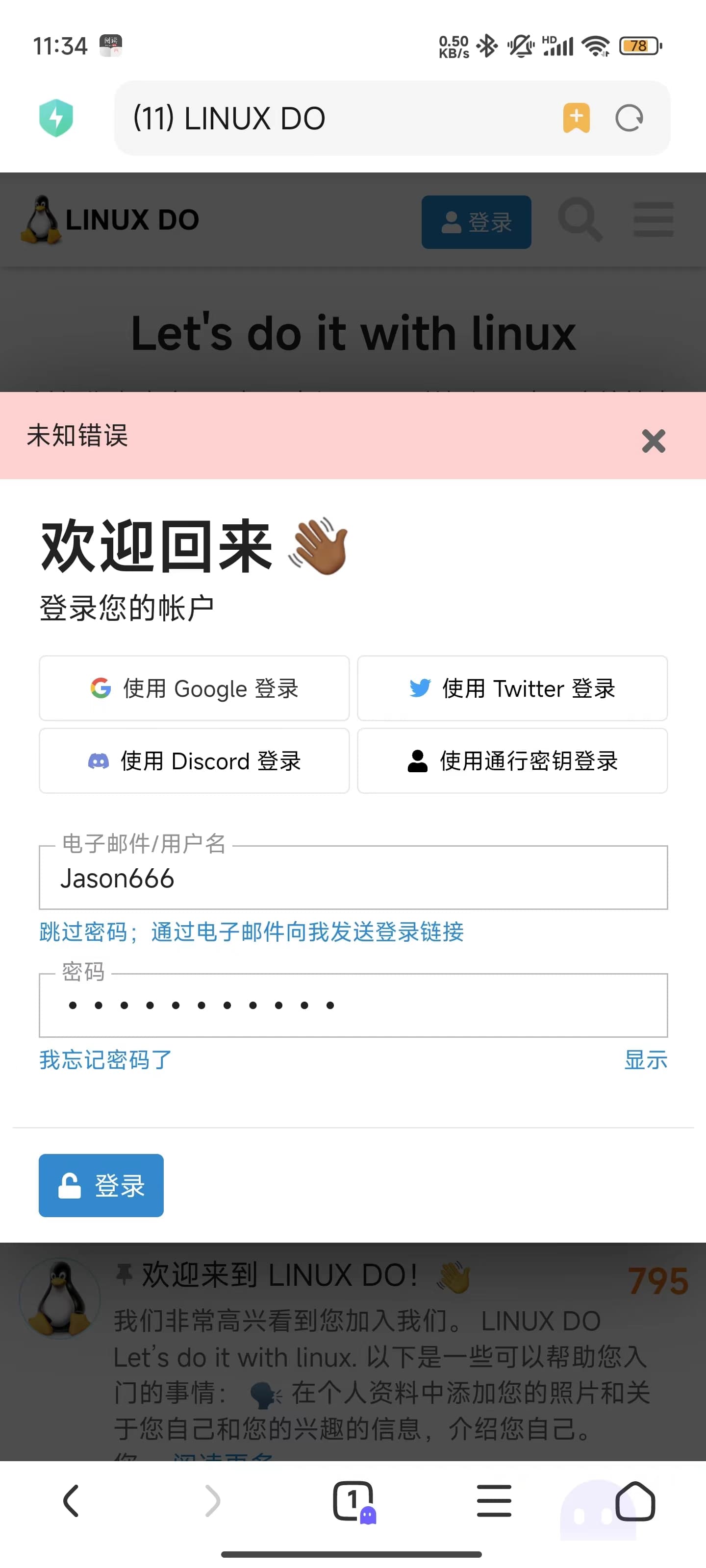This screenshot has height=1568, width=706.
Task: Sign in with 使用 Google 登录
Action: tap(194, 688)
